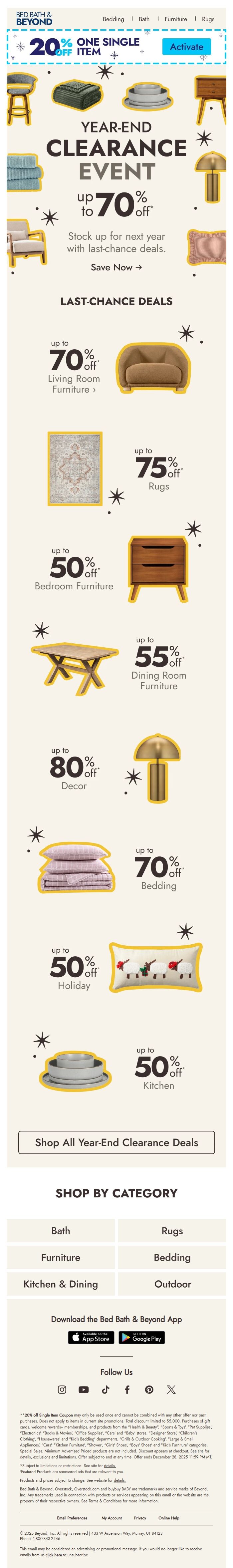Tap the Save Now arrow link
The height and width of the screenshot is (1568, 233).
tap(116, 267)
